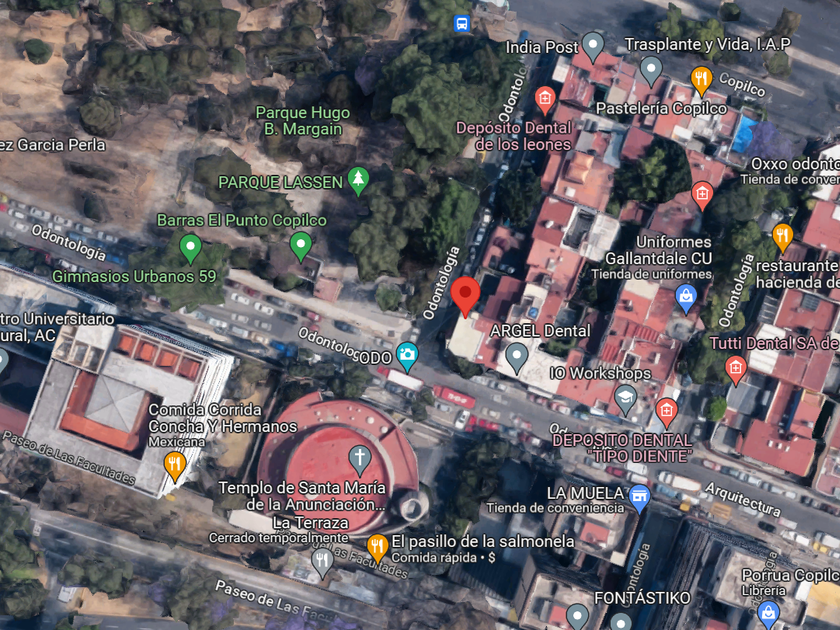840x630 pixels.
Task: Open Comida Corrida Concha Y Hermanos marker
Action: coord(174,467)
